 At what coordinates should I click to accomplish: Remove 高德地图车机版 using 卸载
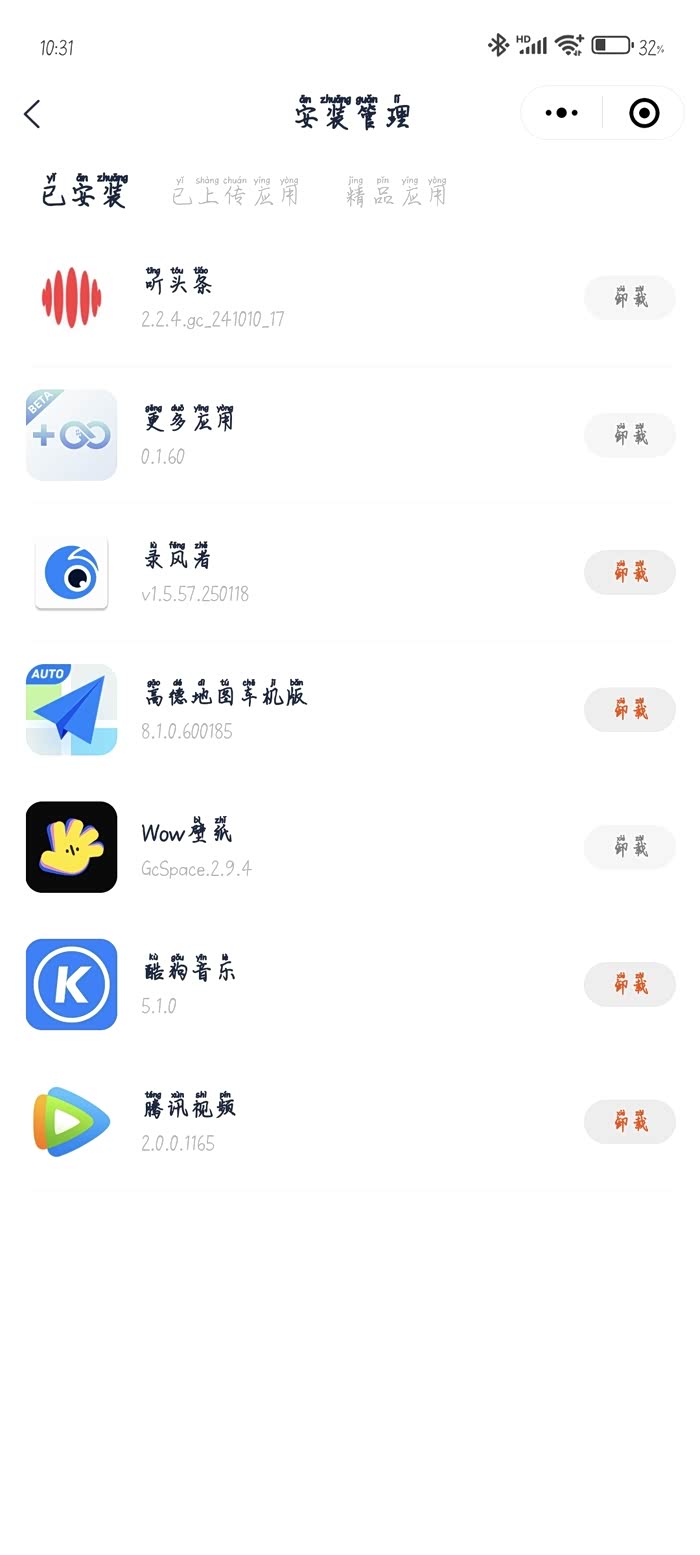point(630,710)
